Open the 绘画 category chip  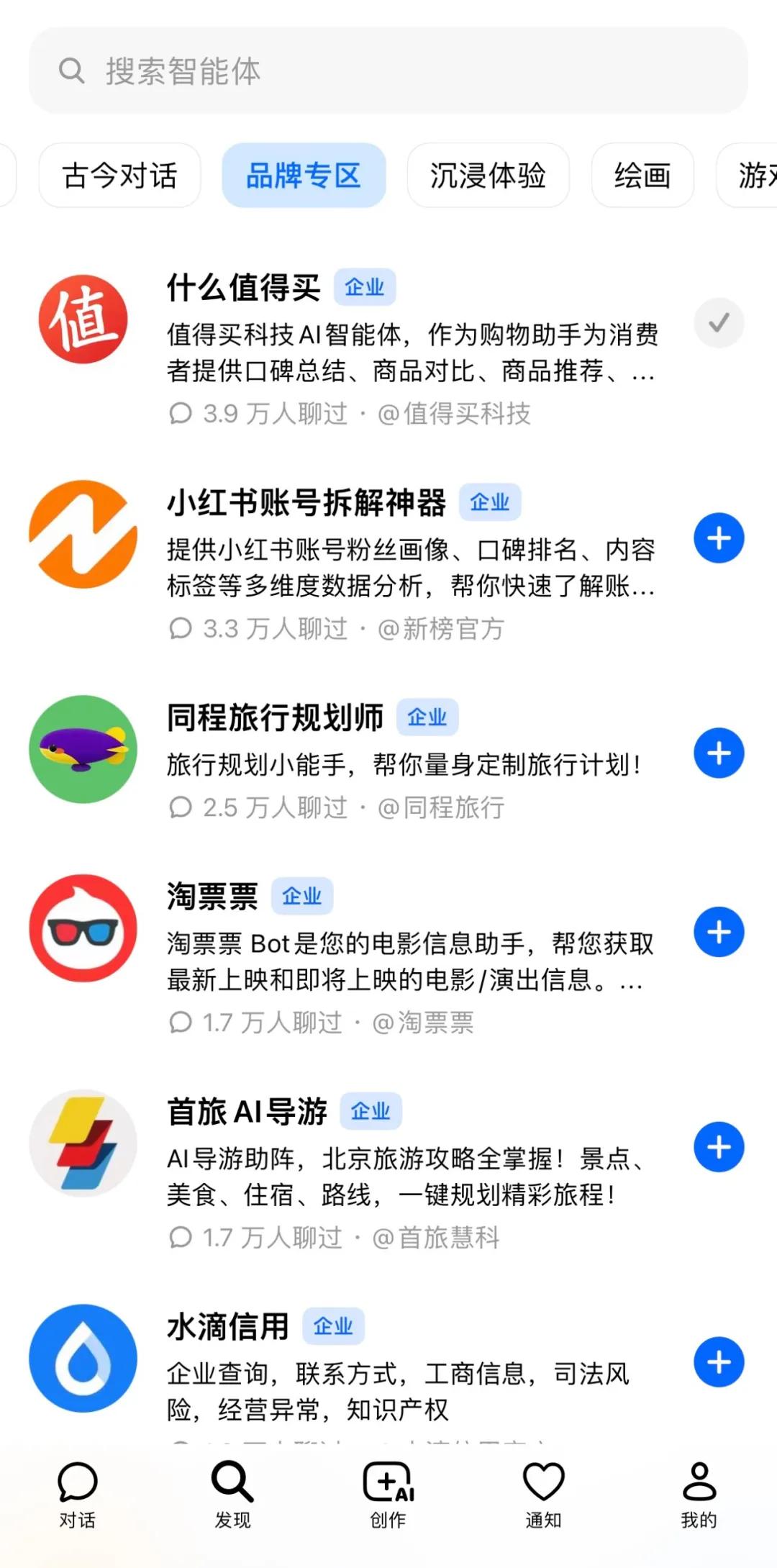click(x=642, y=176)
